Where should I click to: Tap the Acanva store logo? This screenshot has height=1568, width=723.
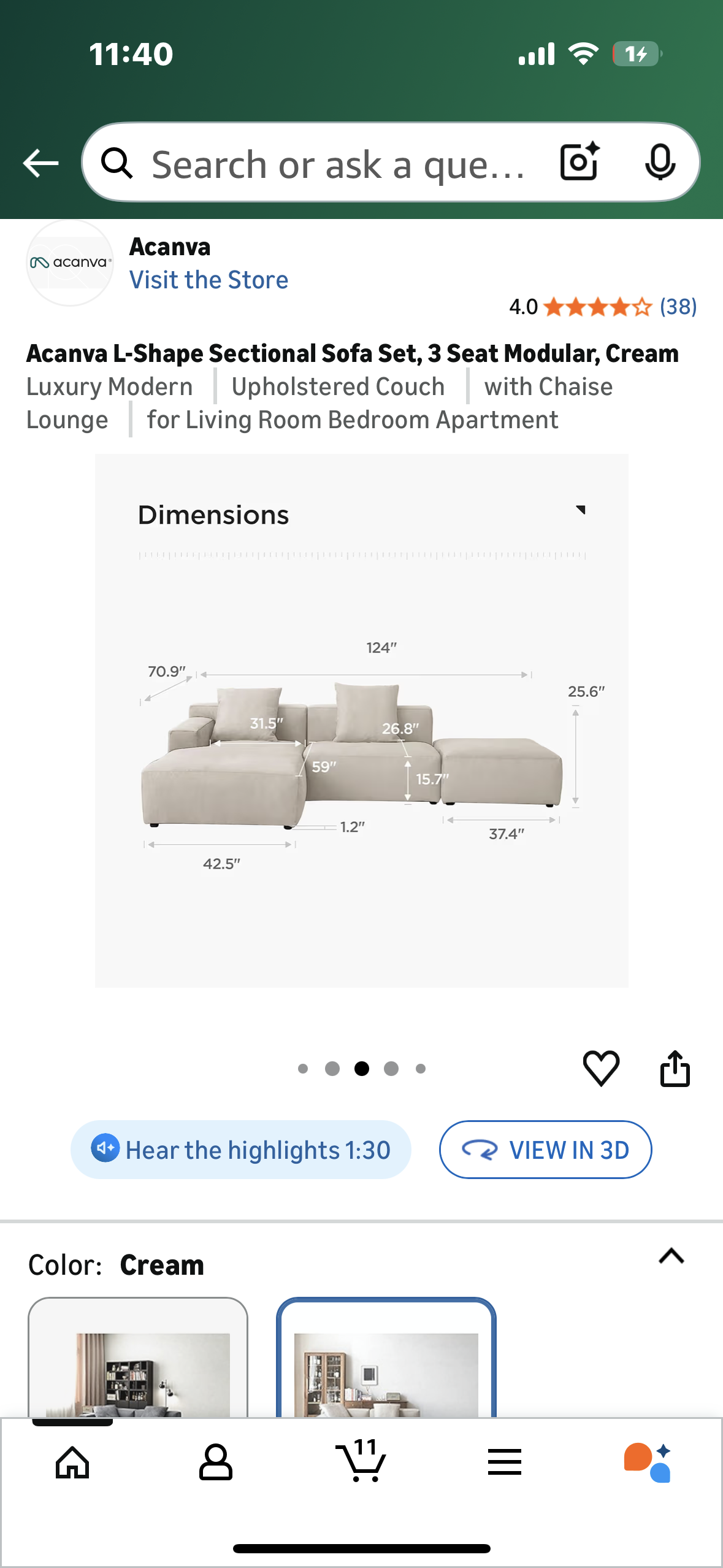(69, 264)
